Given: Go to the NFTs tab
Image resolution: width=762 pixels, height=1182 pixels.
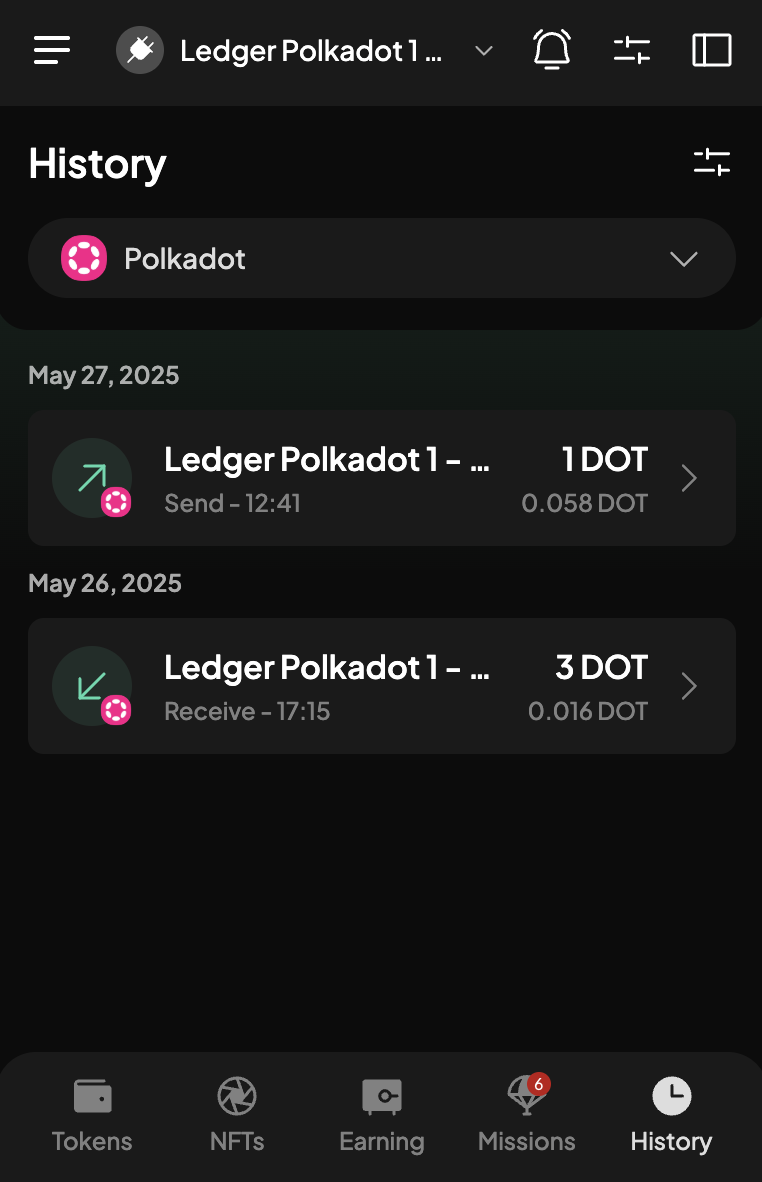Looking at the screenshot, I should coord(237,1115).
